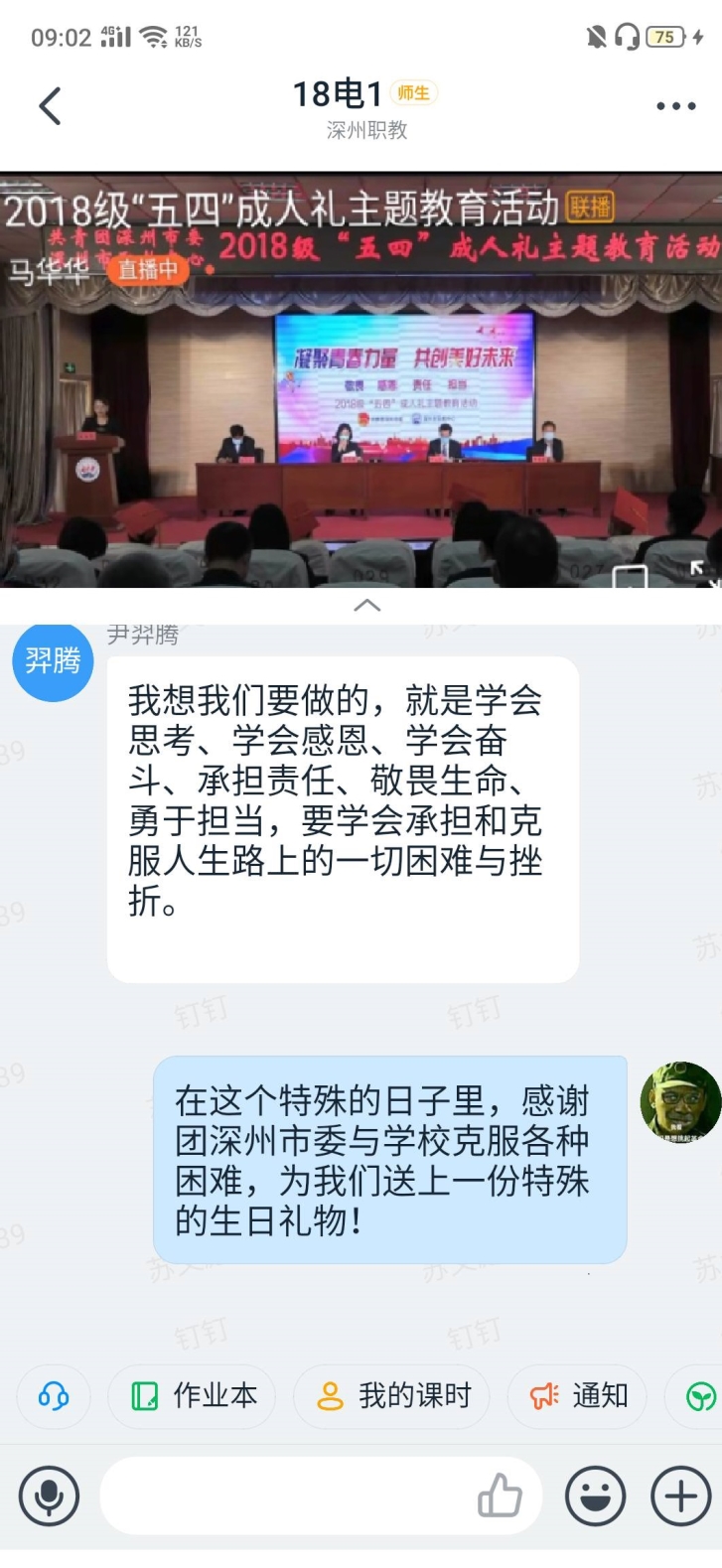The height and width of the screenshot is (1568, 722).
Task: Open the chat overflow menu
Action: tap(675, 106)
